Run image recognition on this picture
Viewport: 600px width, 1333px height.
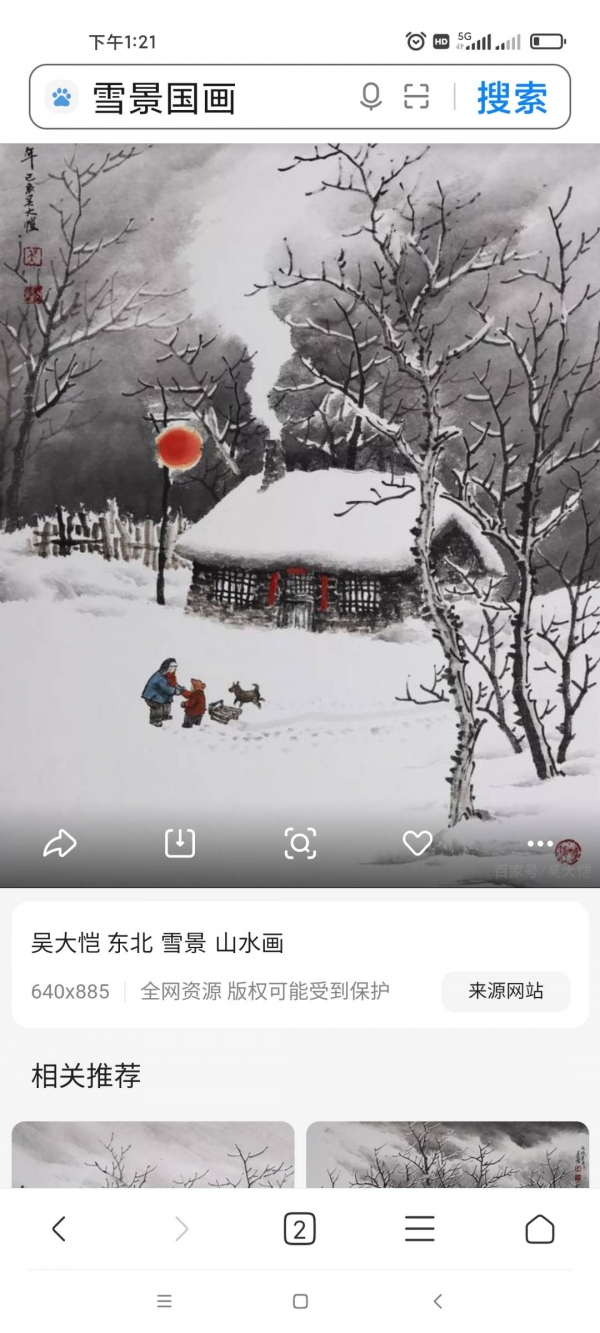tap(300, 843)
